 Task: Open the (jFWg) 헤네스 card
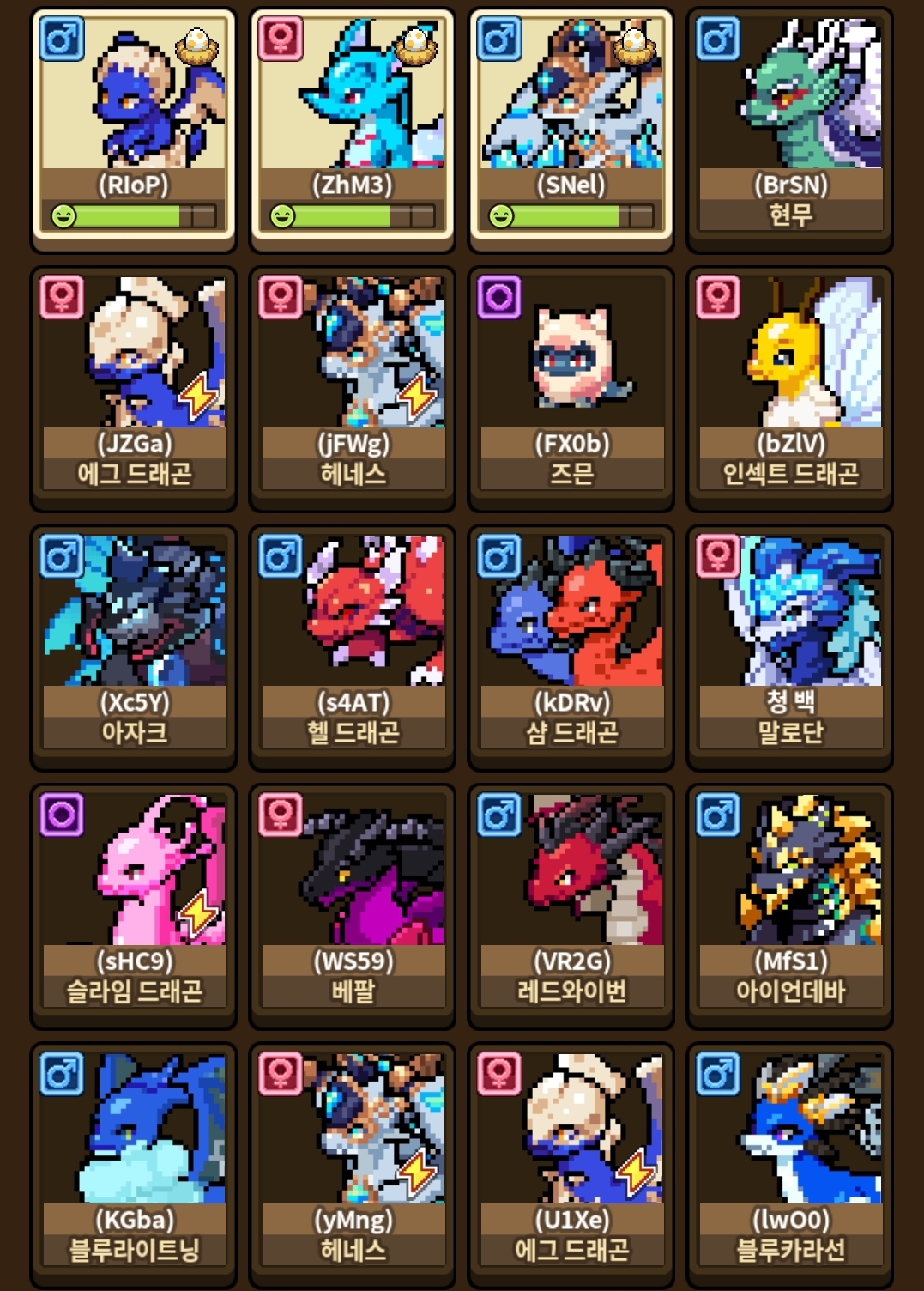pyautogui.click(x=352, y=388)
